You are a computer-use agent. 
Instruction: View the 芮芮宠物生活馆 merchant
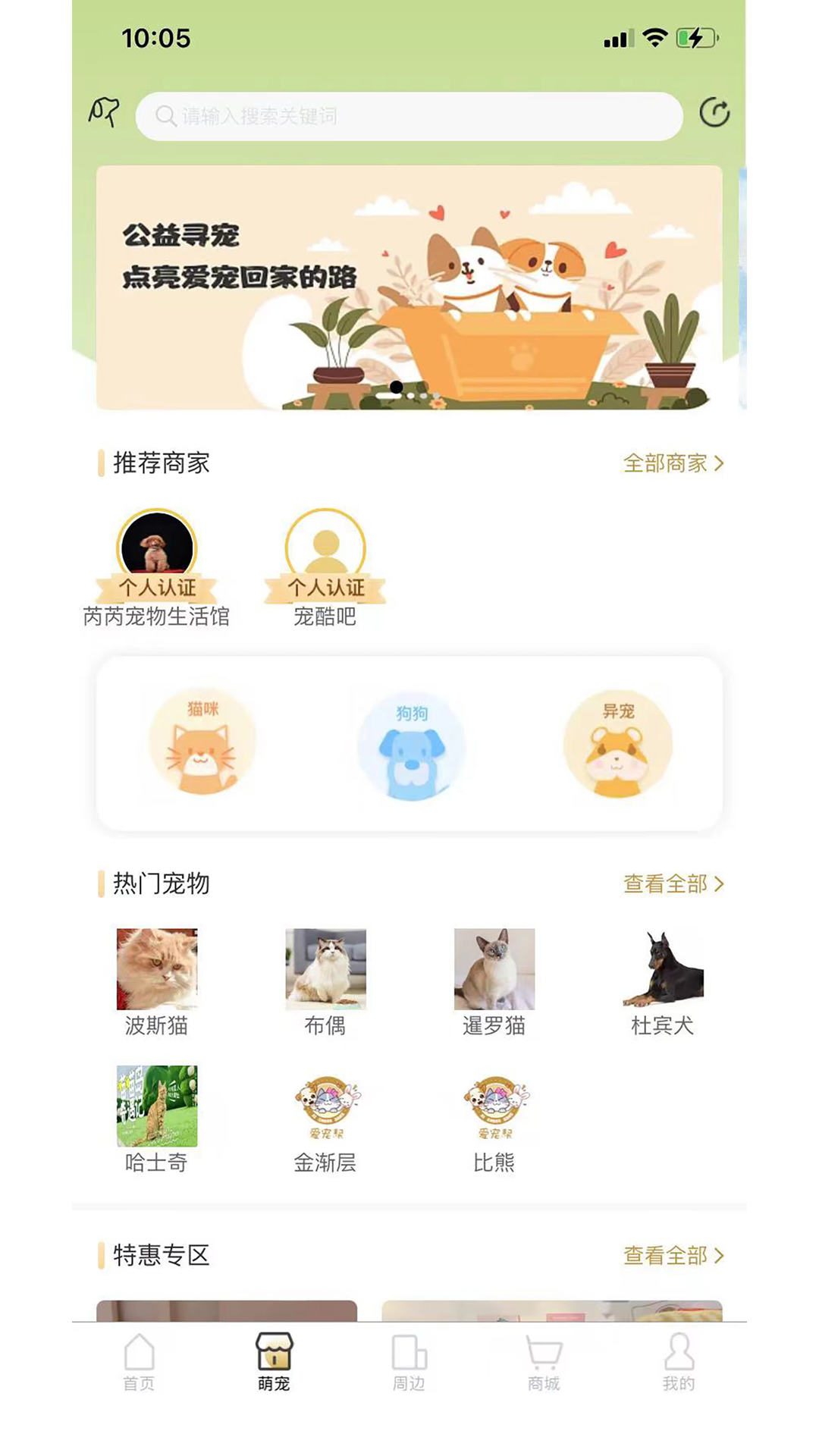(156, 546)
